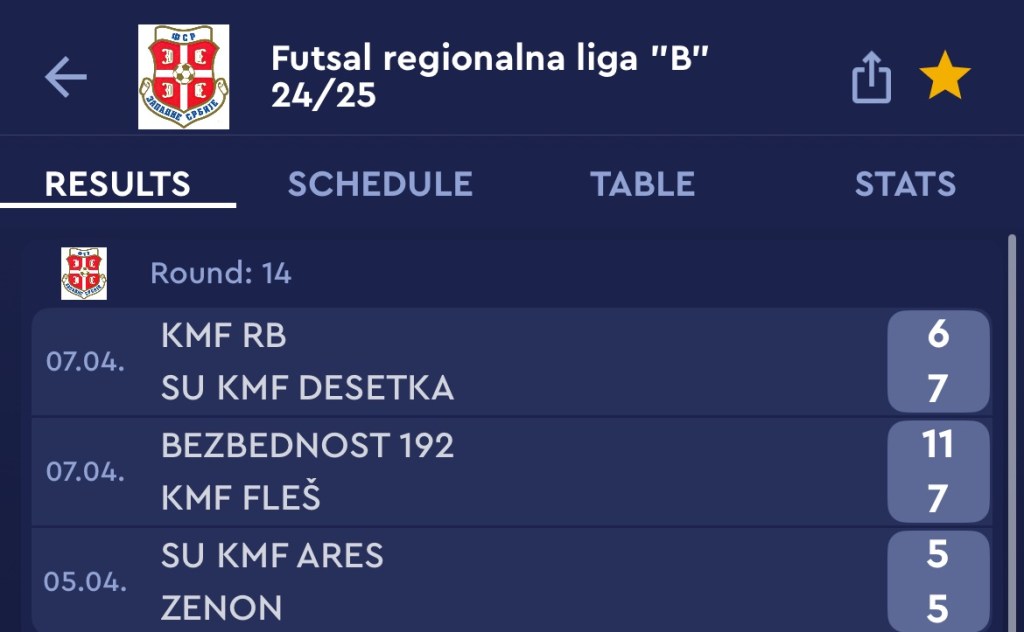Image resolution: width=1024 pixels, height=632 pixels.
Task: Open the Stats tab
Action: (905, 184)
